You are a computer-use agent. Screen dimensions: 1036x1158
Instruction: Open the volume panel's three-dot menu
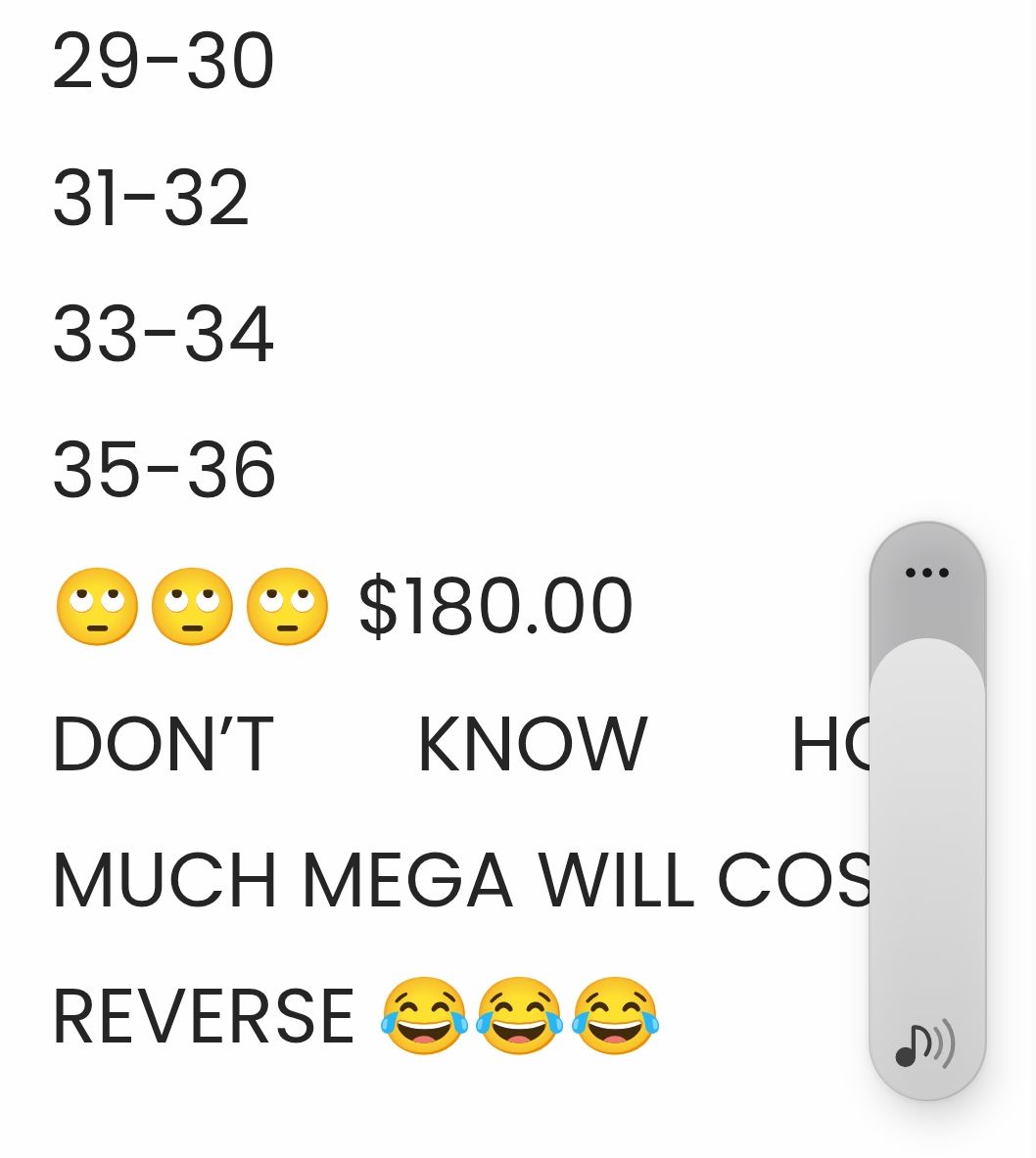[926, 573]
